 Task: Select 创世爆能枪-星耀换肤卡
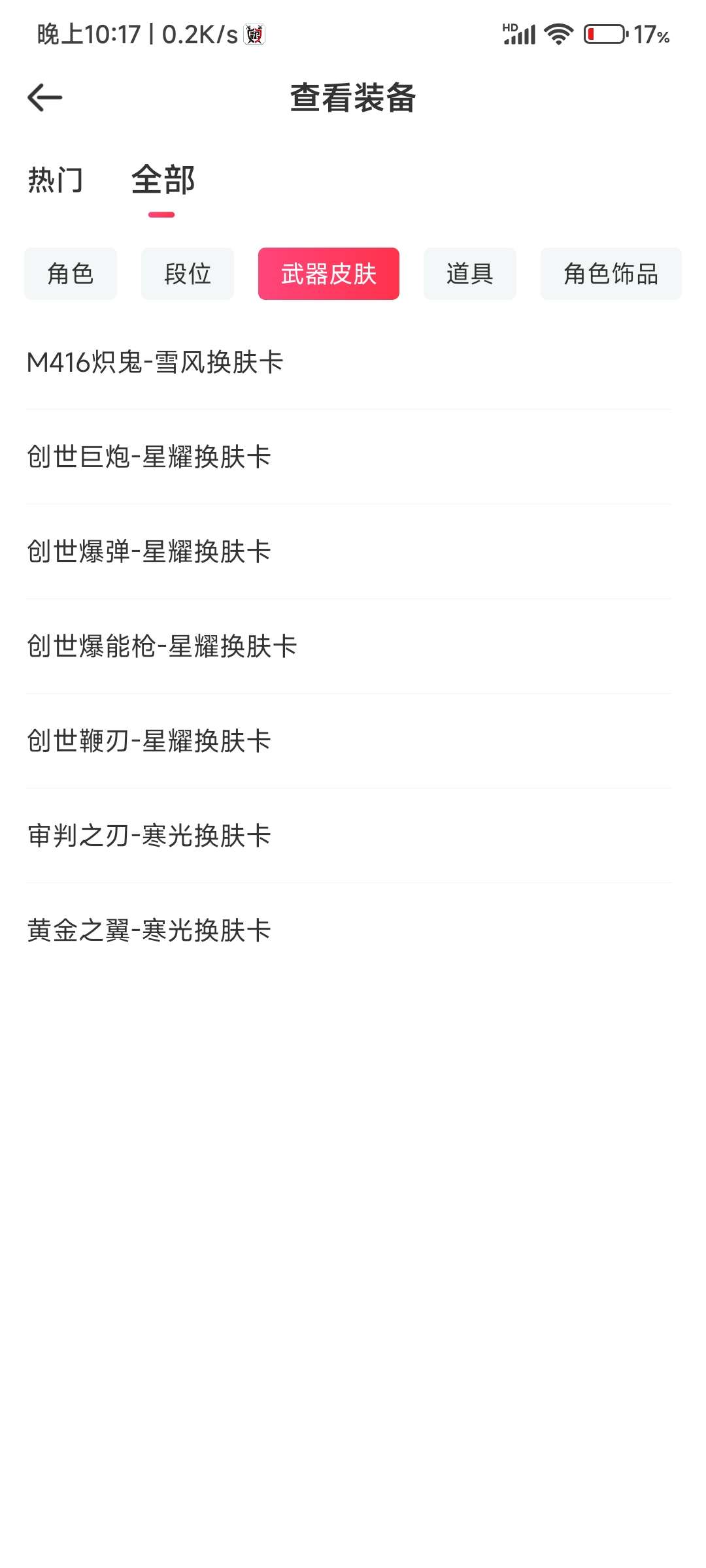click(x=349, y=647)
